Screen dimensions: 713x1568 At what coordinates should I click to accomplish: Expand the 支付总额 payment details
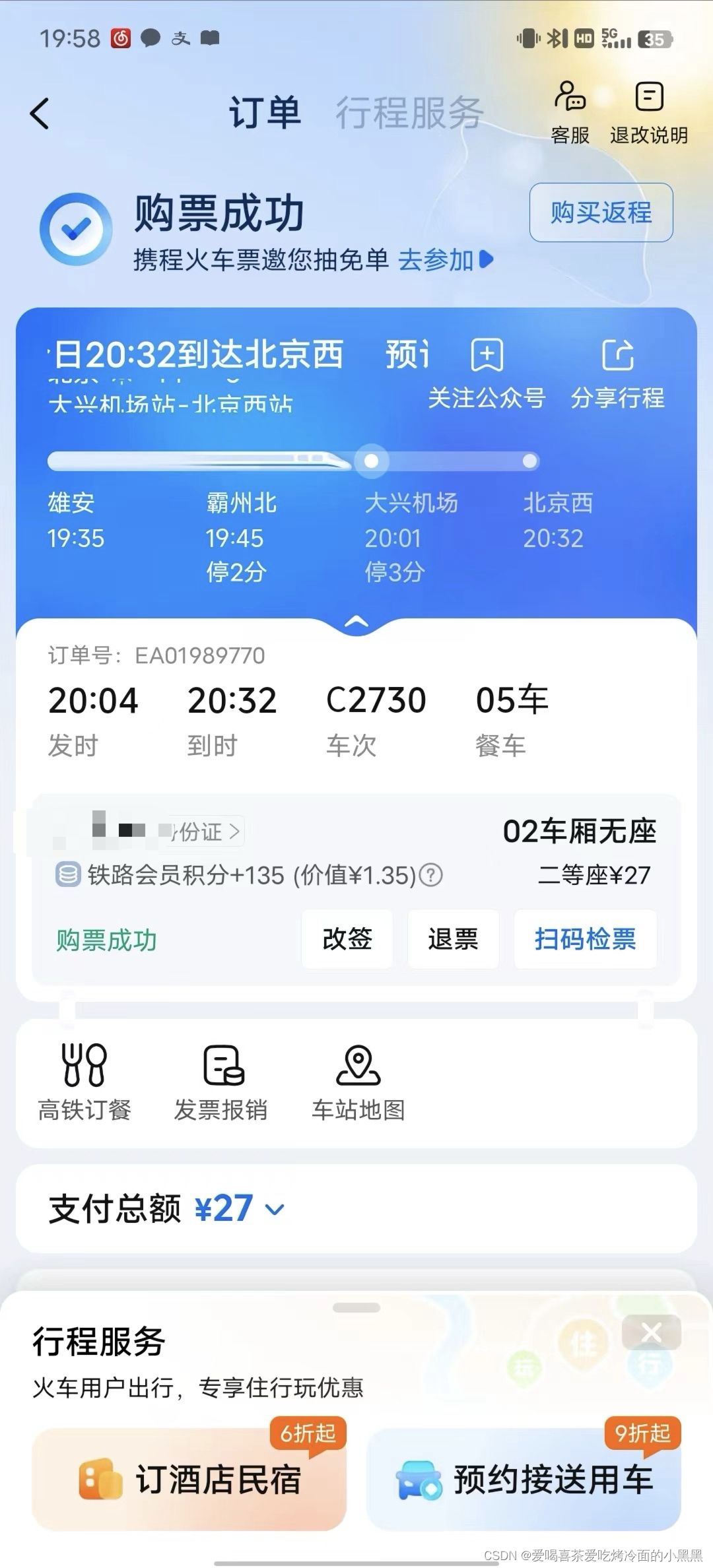coord(274,1209)
